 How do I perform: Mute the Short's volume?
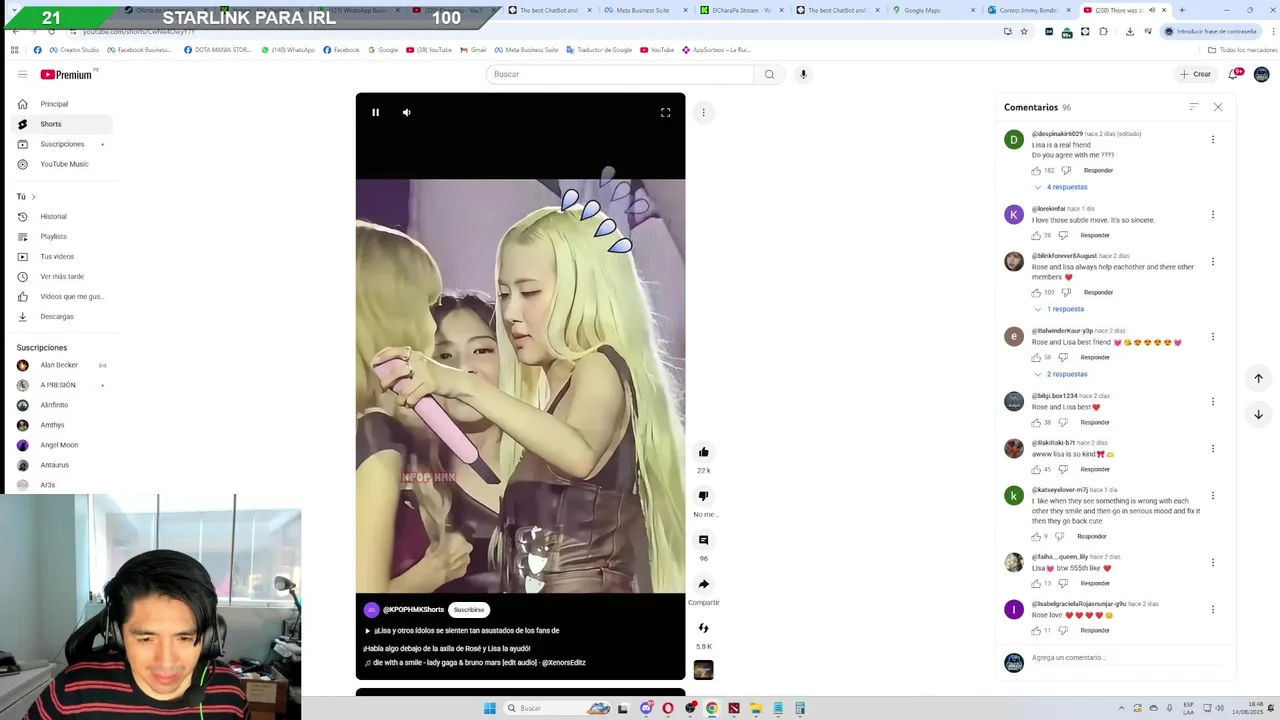(x=406, y=112)
